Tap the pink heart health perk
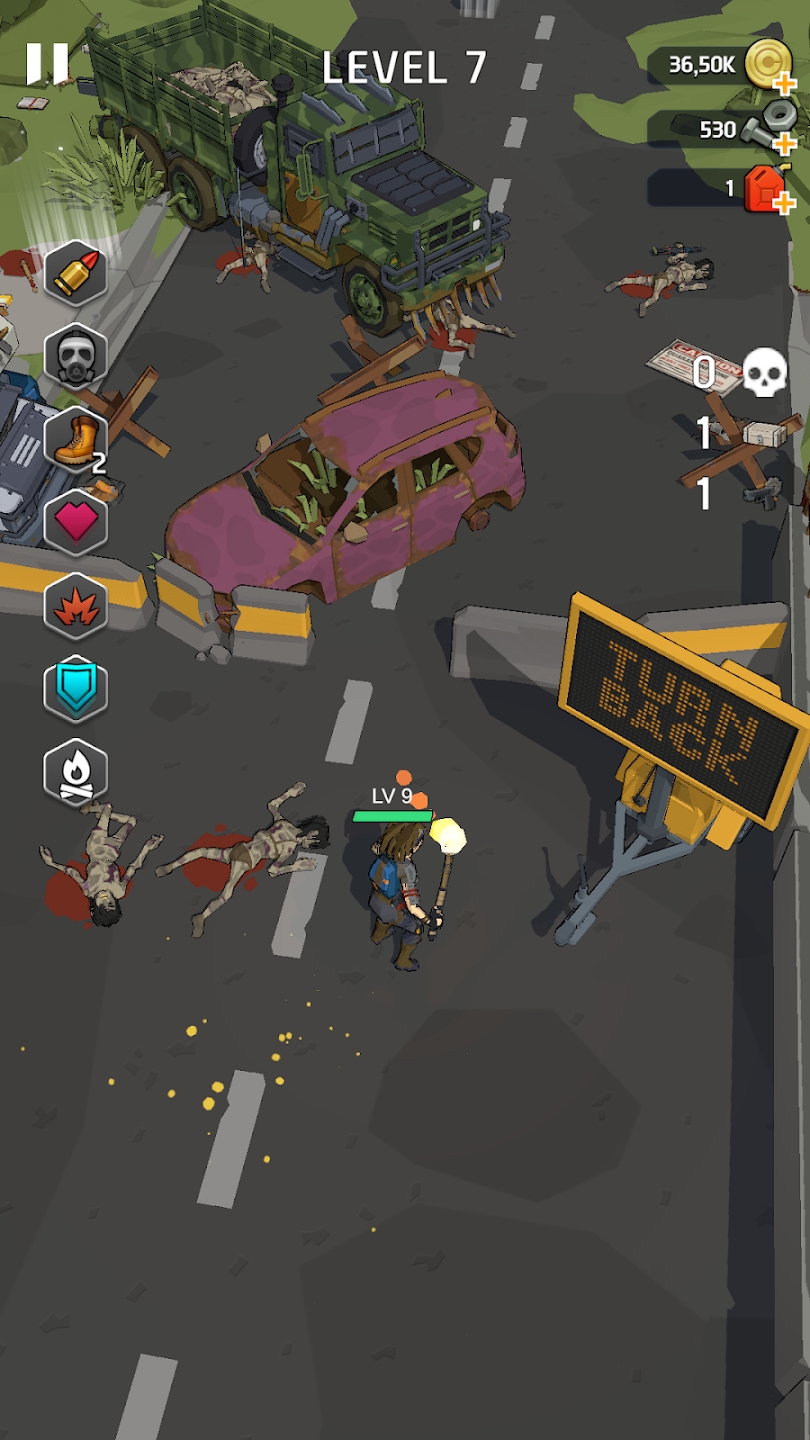 [x=76, y=523]
